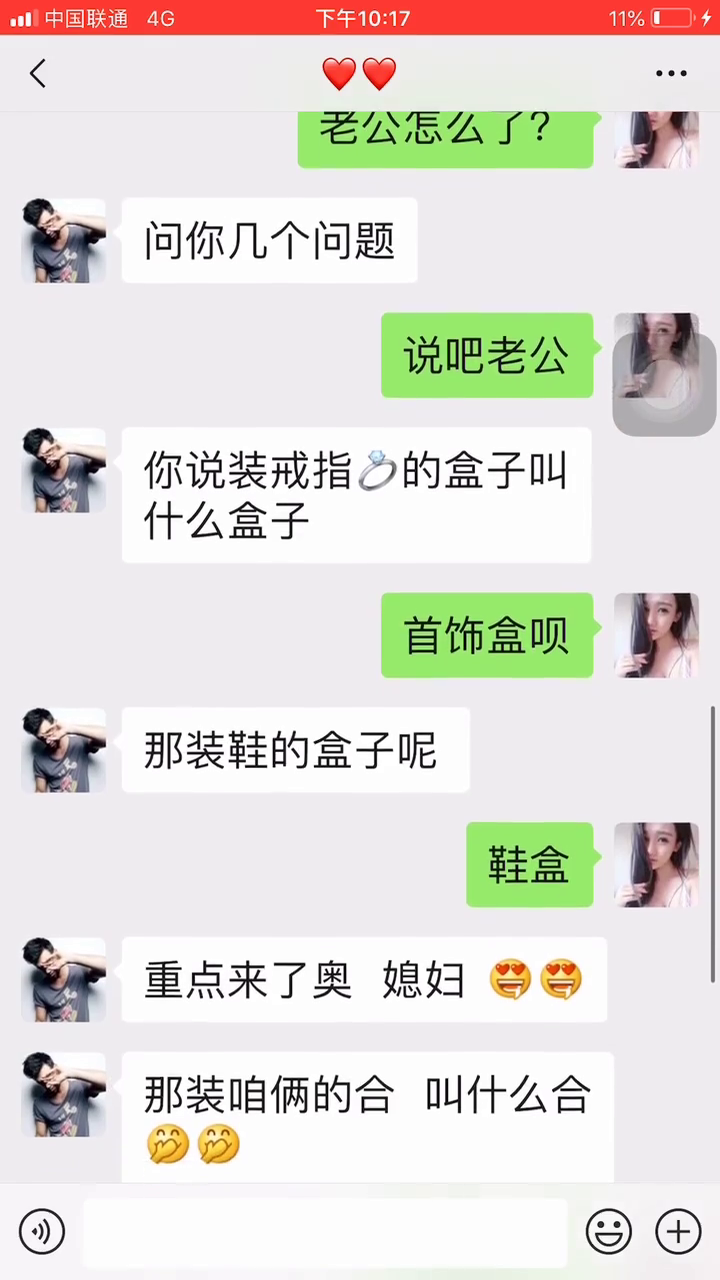Open the plus attachments menu
This screenshot has height=1280, width=720.
pos(678,1231)
